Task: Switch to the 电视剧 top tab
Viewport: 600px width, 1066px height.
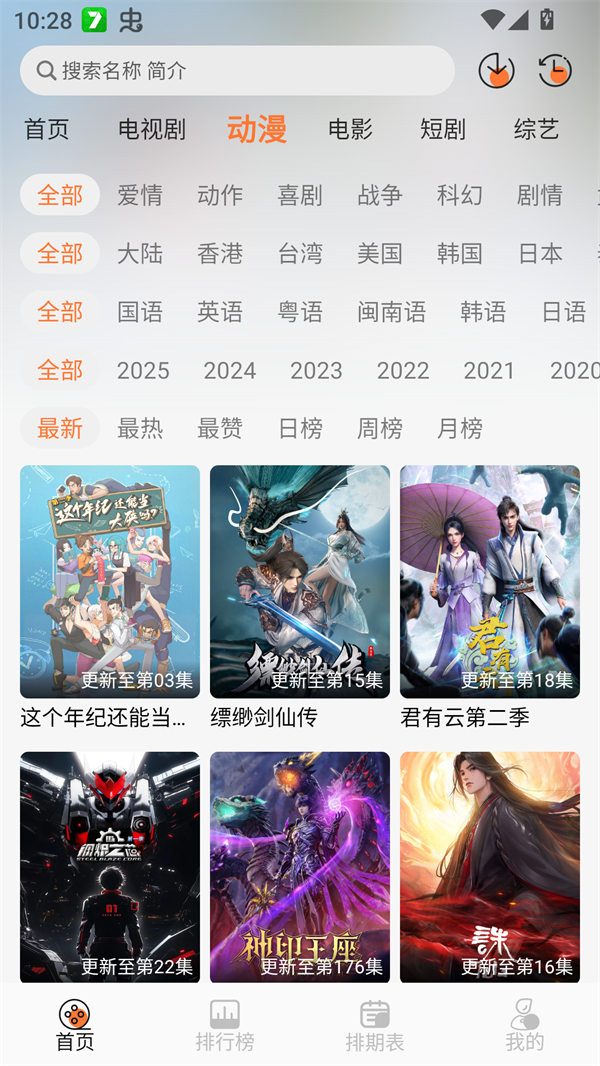Action: pyautogui.click(x=152, y=129)
